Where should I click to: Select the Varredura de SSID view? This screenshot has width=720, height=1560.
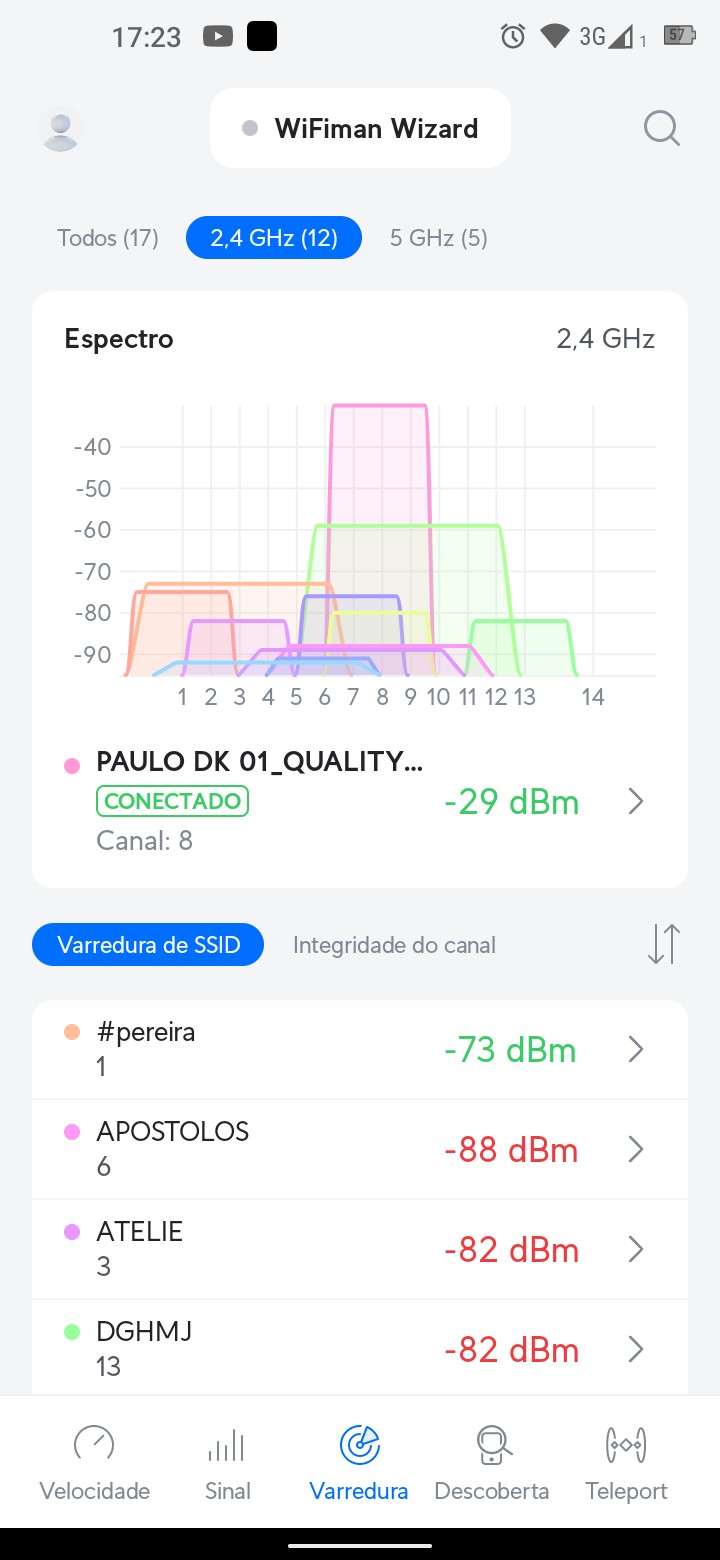pyautogui.click(x=148, y=945)
